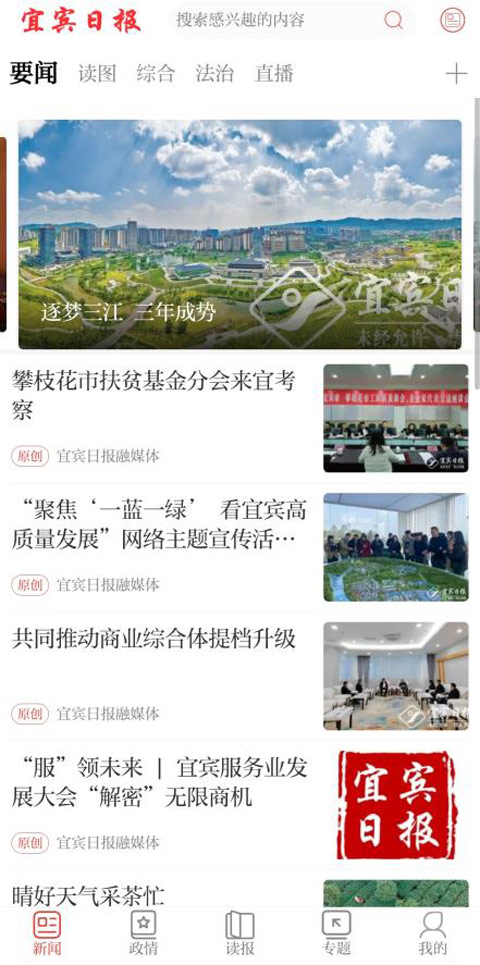Switch to the 读报 bottom tab
Screen dimensions: 480x965
[240, 933]
